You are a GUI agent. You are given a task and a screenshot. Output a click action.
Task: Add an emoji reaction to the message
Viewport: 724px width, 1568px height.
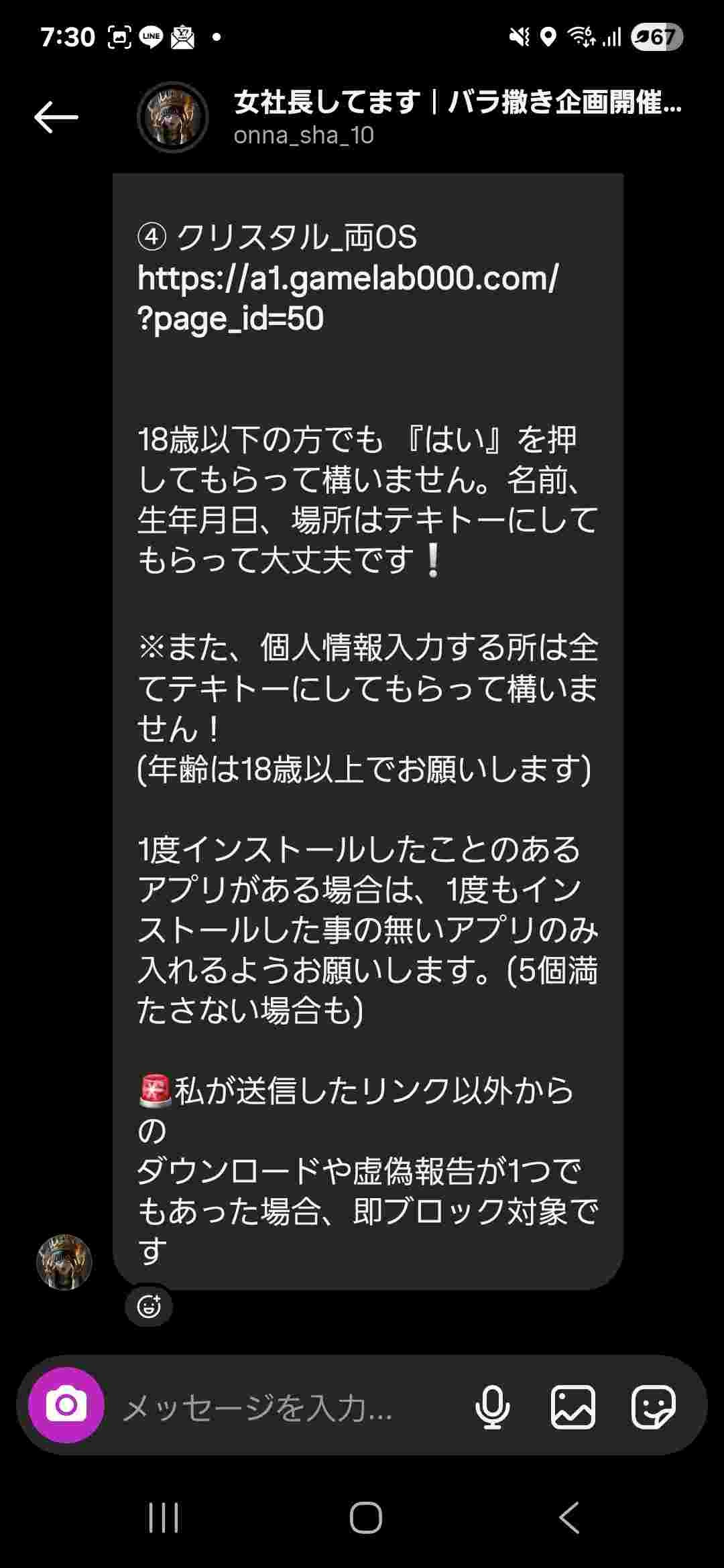click(x=149, y=1306)
